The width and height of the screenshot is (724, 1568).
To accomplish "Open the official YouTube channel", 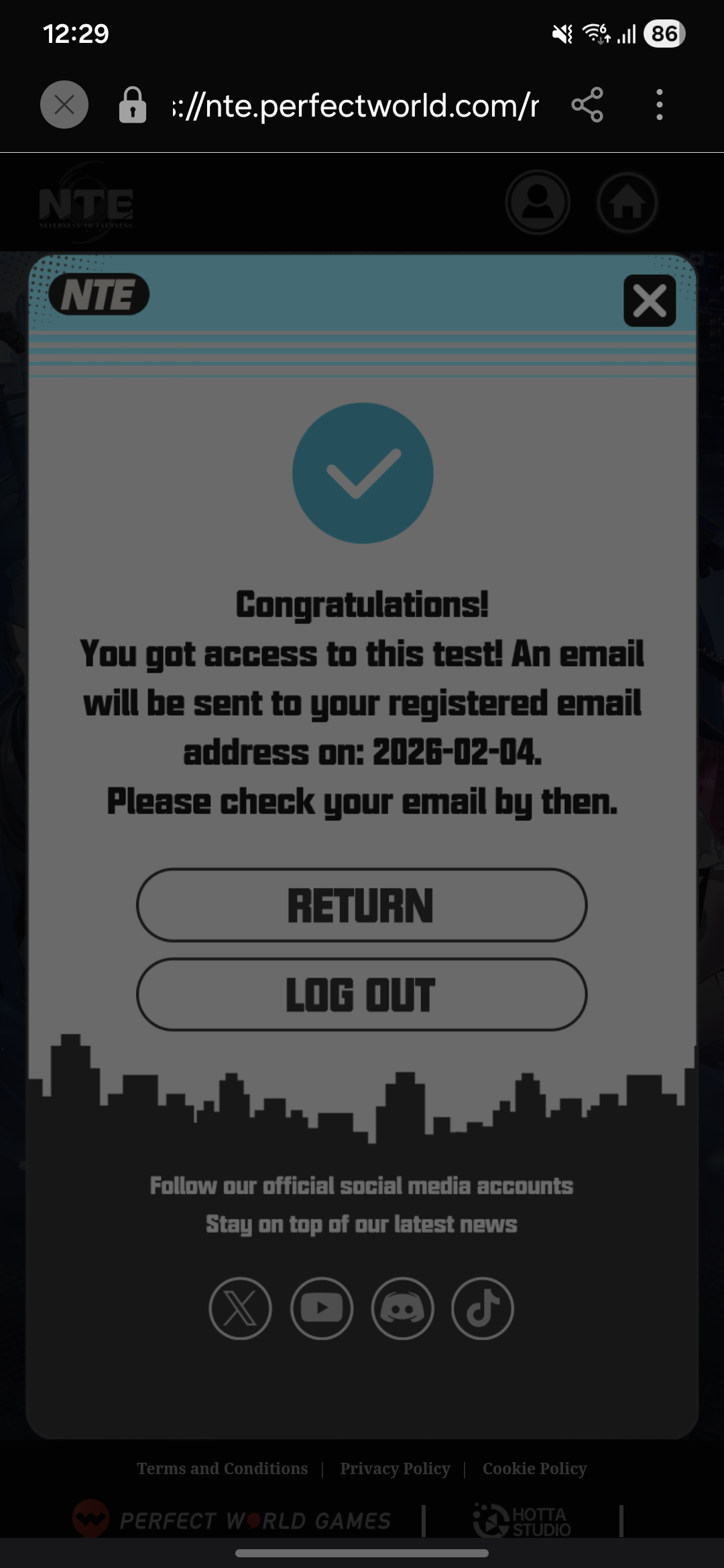I will [322, 1308].
